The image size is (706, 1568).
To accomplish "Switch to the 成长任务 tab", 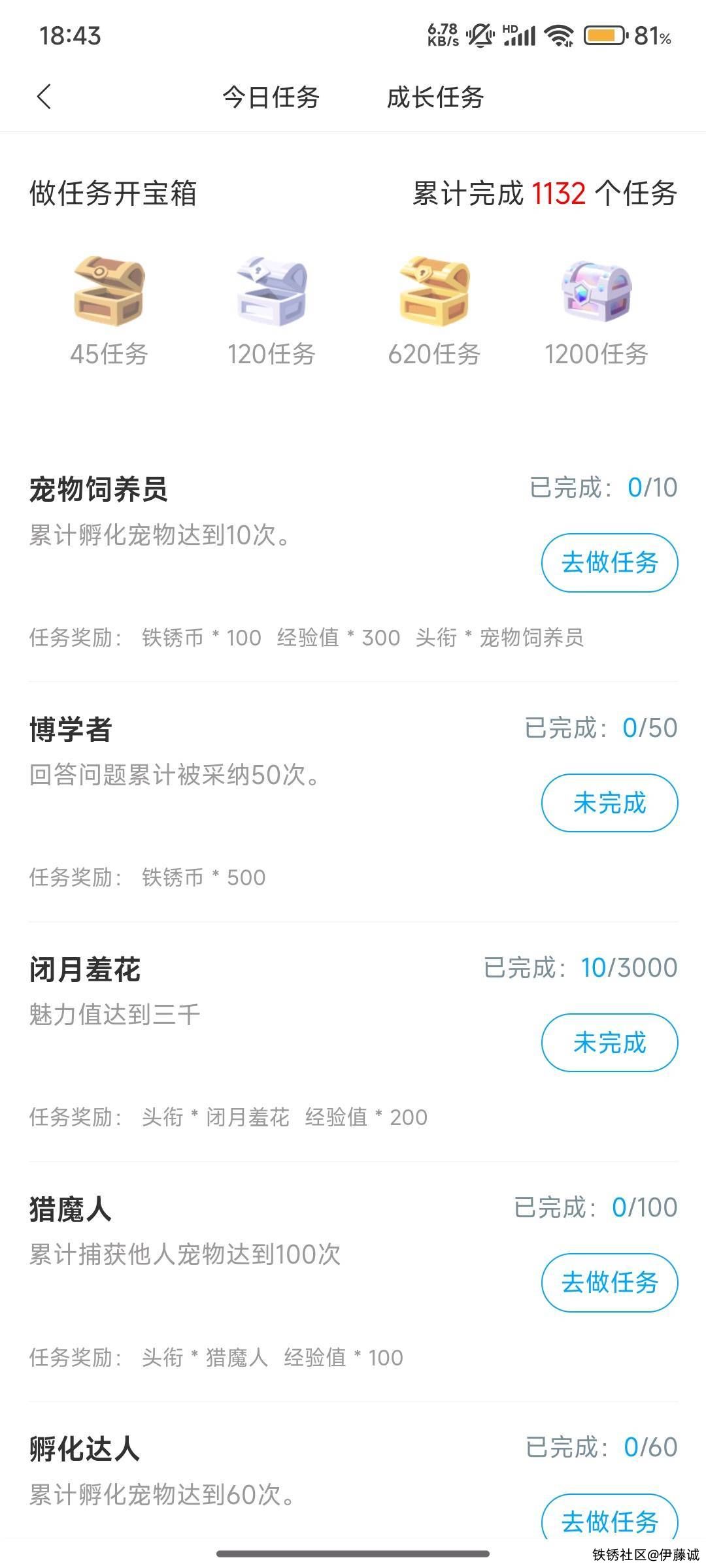I will [435, 97].
